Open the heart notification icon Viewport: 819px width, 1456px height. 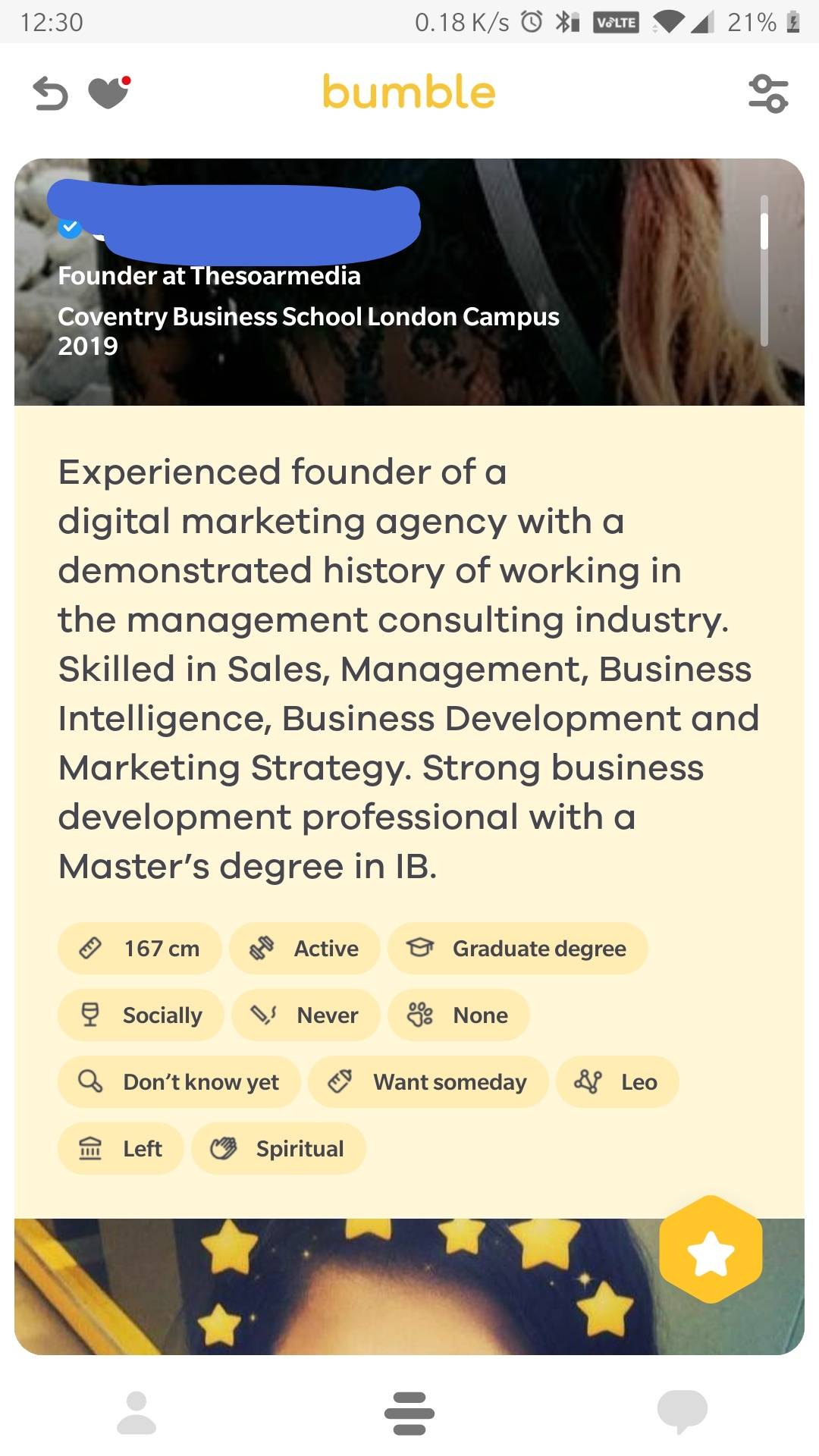click(x=108, y=93)
